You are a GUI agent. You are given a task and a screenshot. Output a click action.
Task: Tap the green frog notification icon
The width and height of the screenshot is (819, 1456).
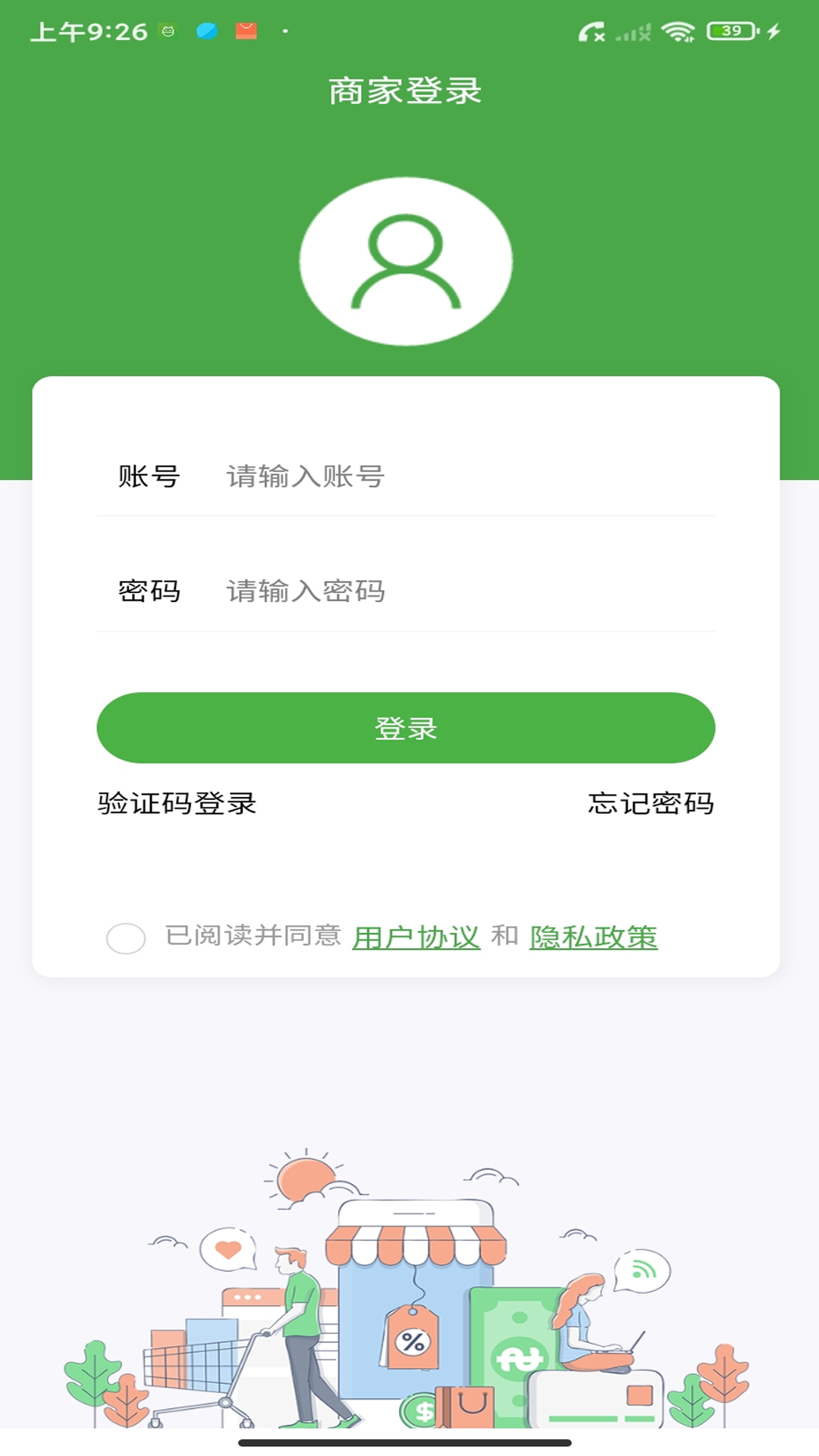168,31
